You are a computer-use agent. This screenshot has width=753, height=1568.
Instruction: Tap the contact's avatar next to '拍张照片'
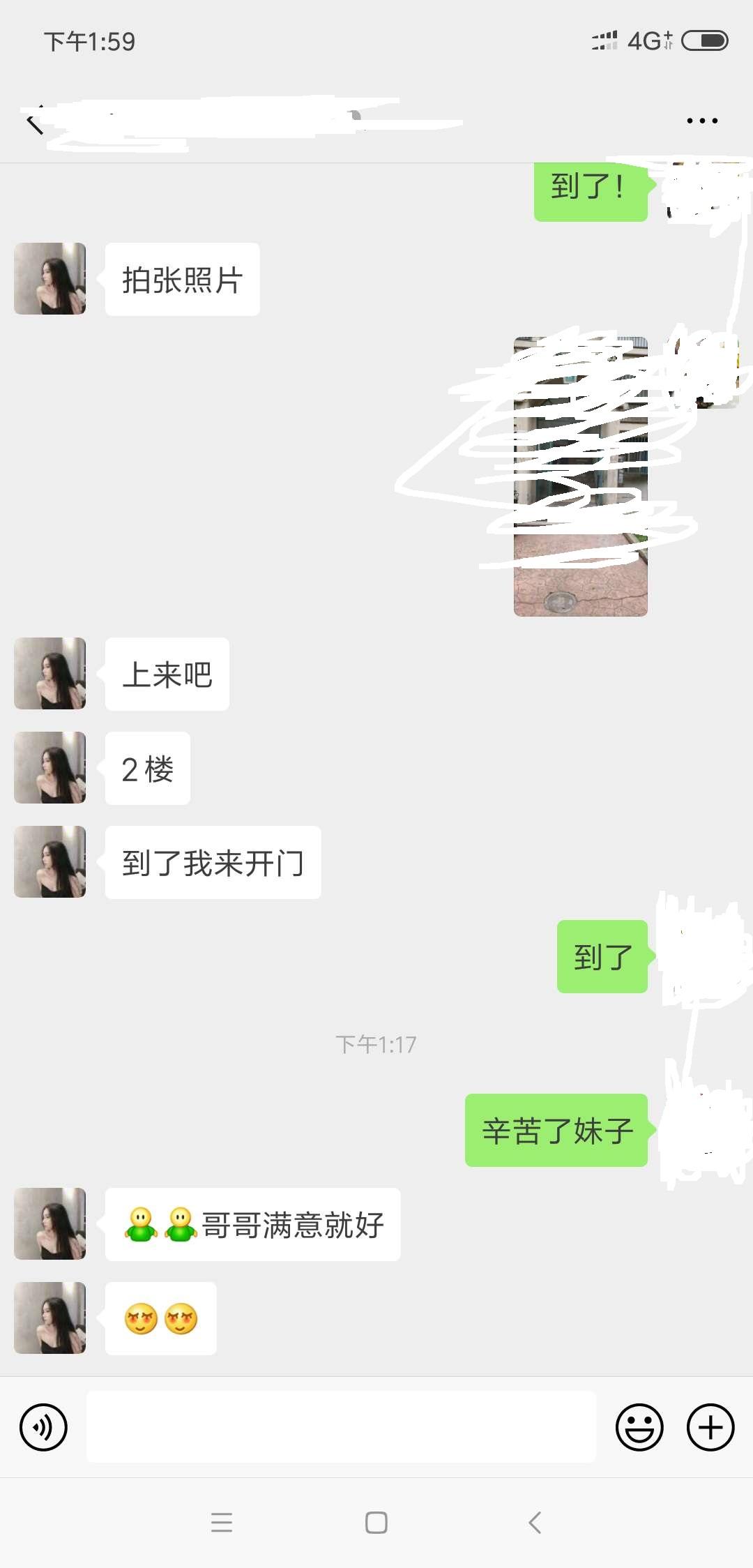coord(49,278)
